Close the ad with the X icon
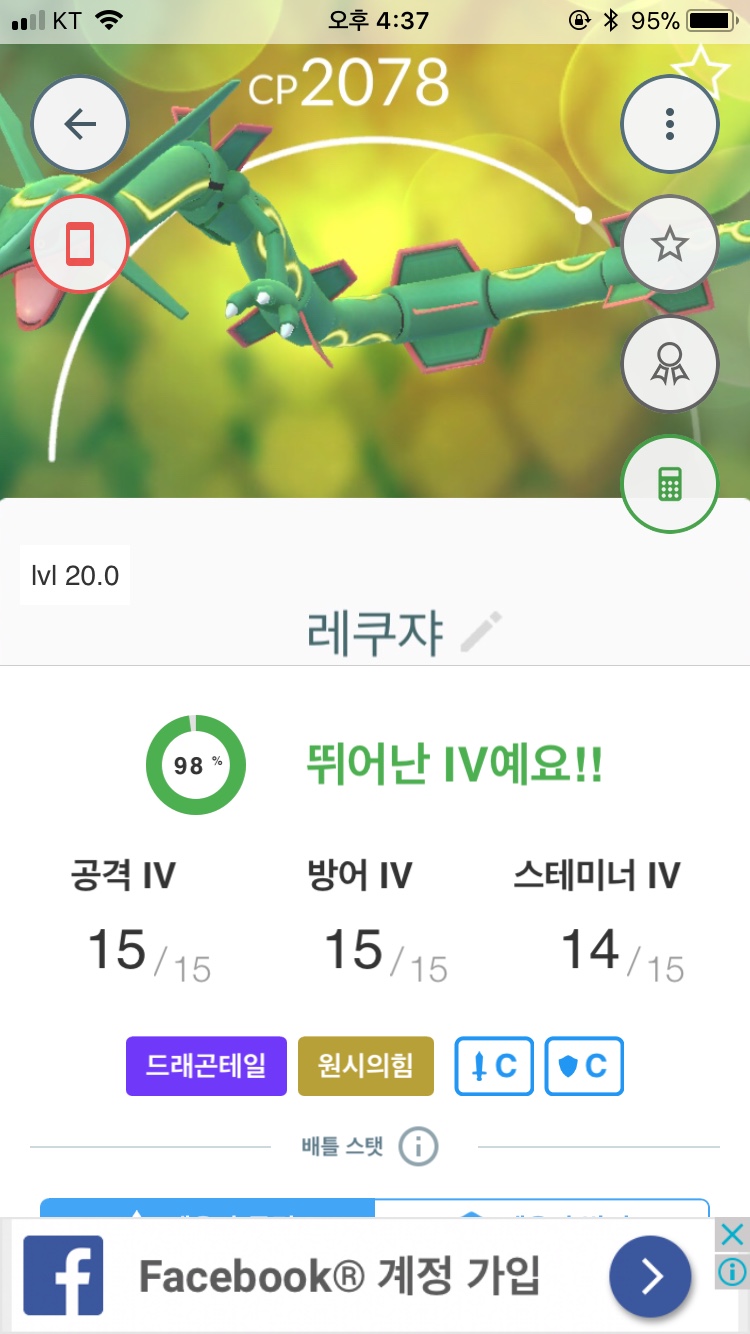 click(732, 1235)
